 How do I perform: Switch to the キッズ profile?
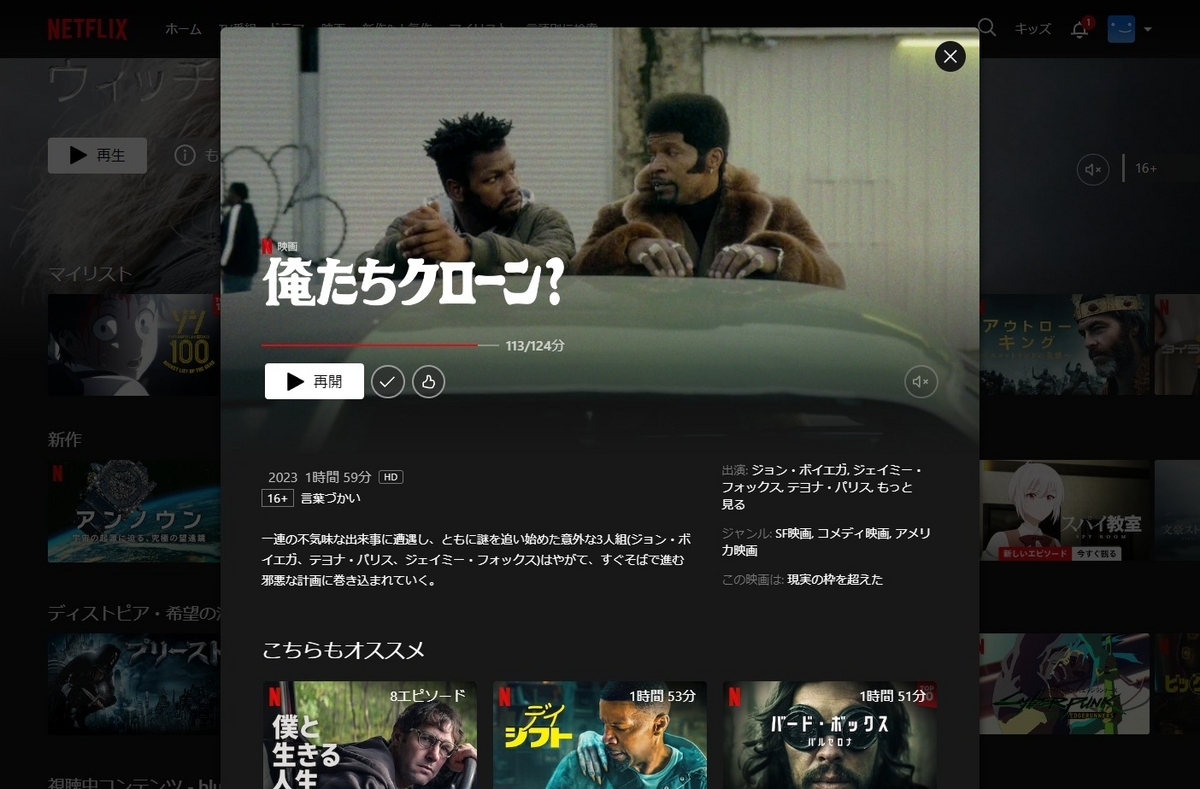tap(1033, 29)
